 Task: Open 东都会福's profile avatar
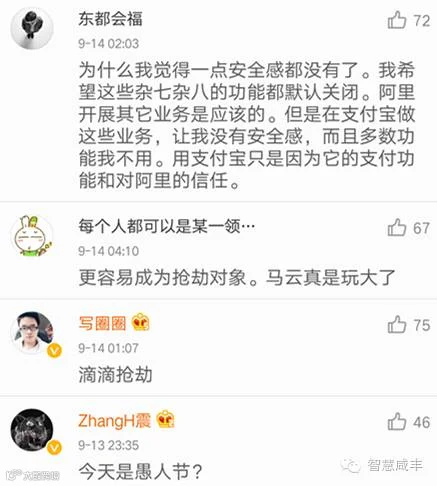(32, 28)
